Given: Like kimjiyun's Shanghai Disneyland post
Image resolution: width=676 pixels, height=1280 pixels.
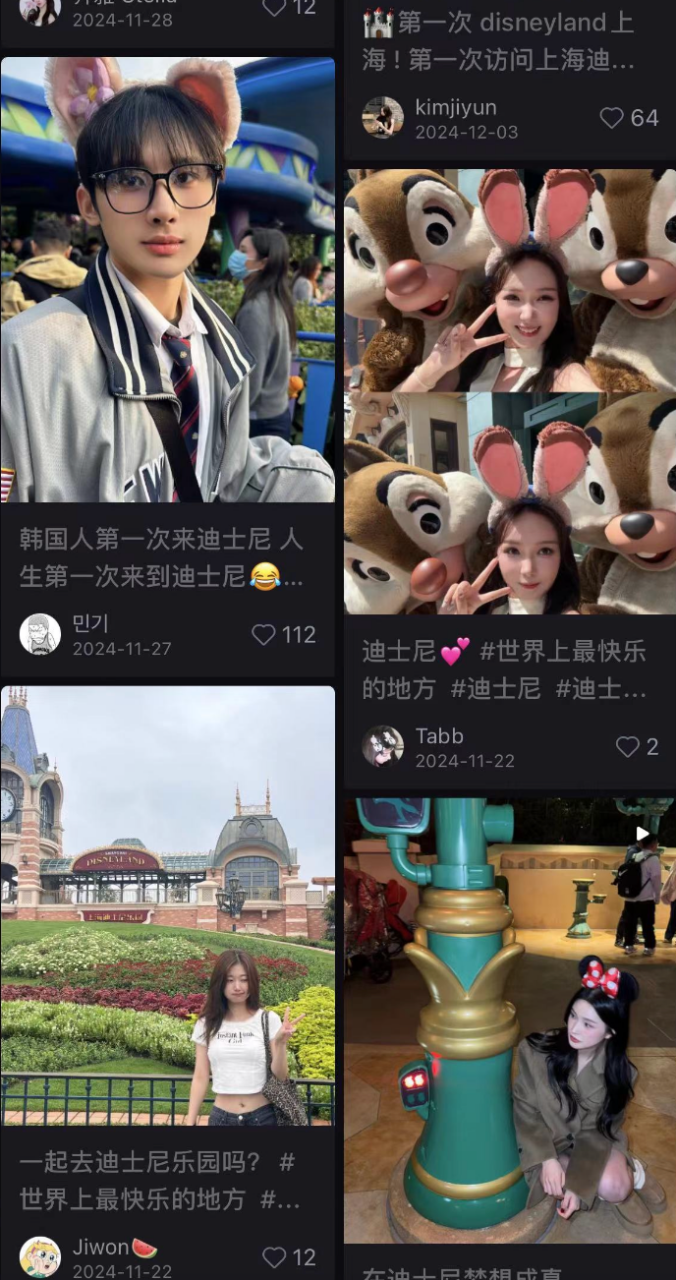Looking at the screenshot, I should click(x=612, y=118).
